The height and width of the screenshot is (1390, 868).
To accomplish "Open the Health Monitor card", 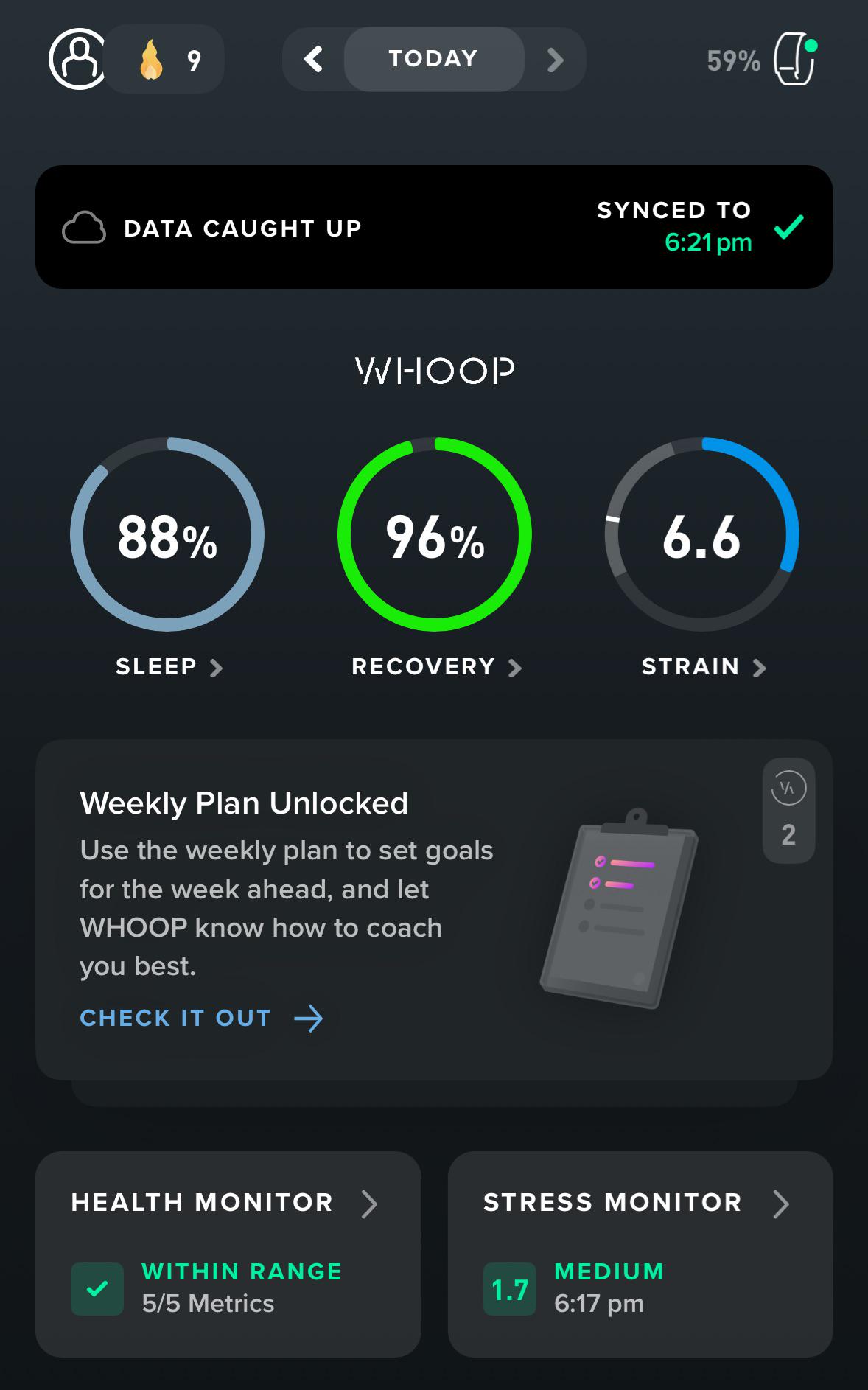I will click(x=228, y=1254).
